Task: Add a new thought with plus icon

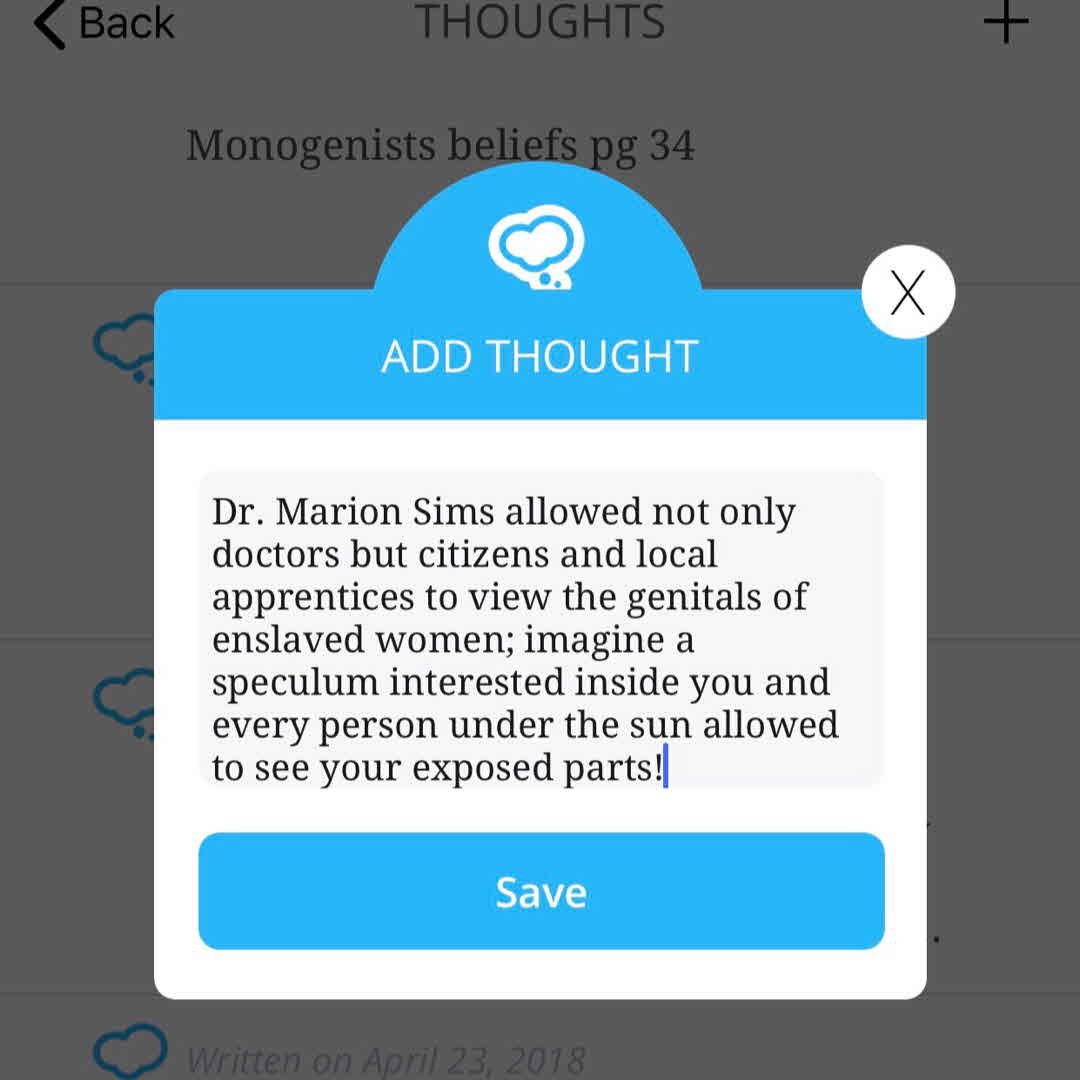Action: pos(1005,23)
